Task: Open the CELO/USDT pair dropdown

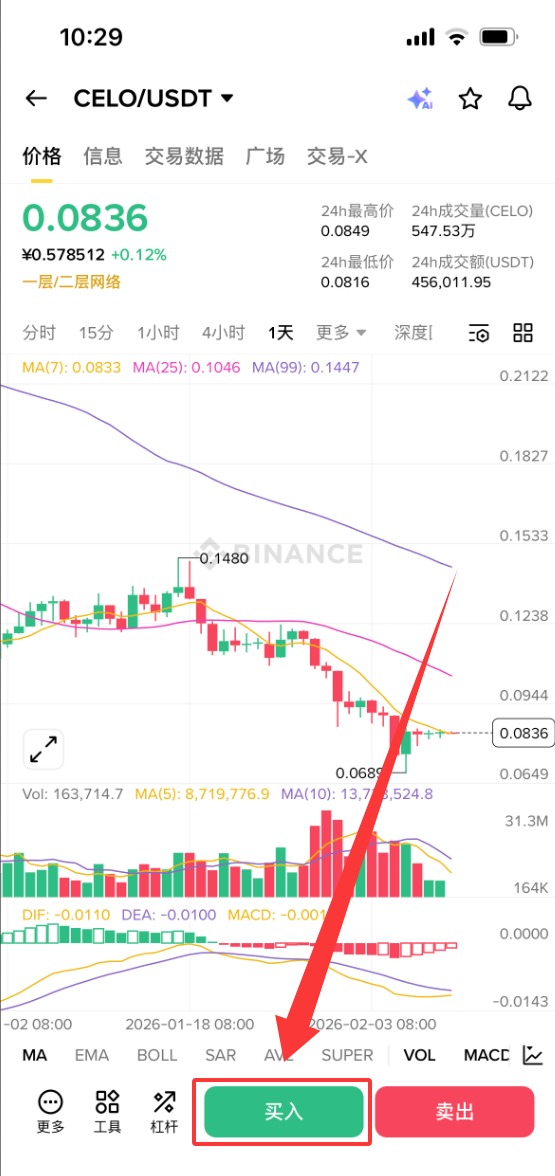Action: [x=154, y=98]
